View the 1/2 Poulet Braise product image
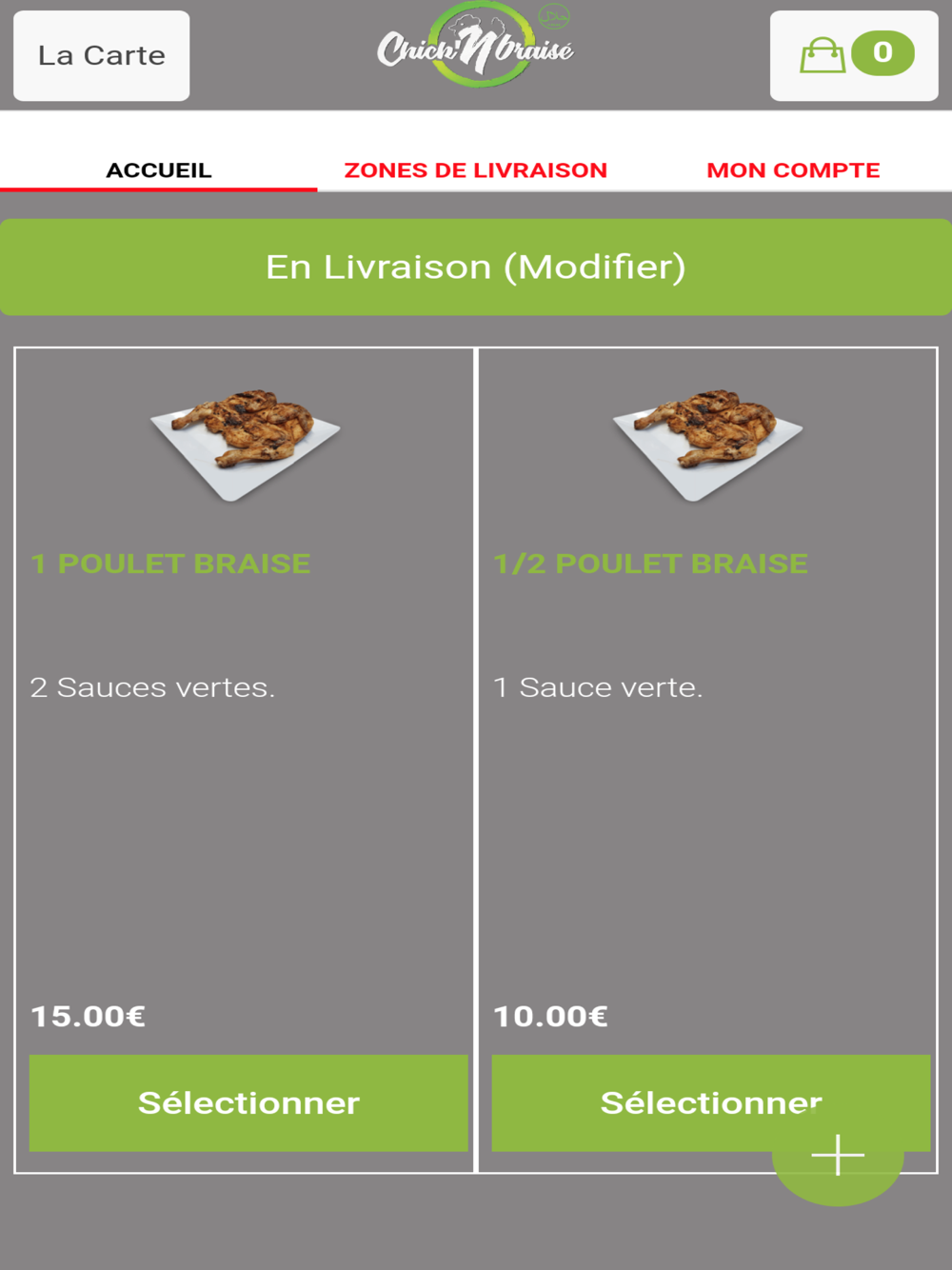Screen dimensions: 952x1270 point(707,443)
